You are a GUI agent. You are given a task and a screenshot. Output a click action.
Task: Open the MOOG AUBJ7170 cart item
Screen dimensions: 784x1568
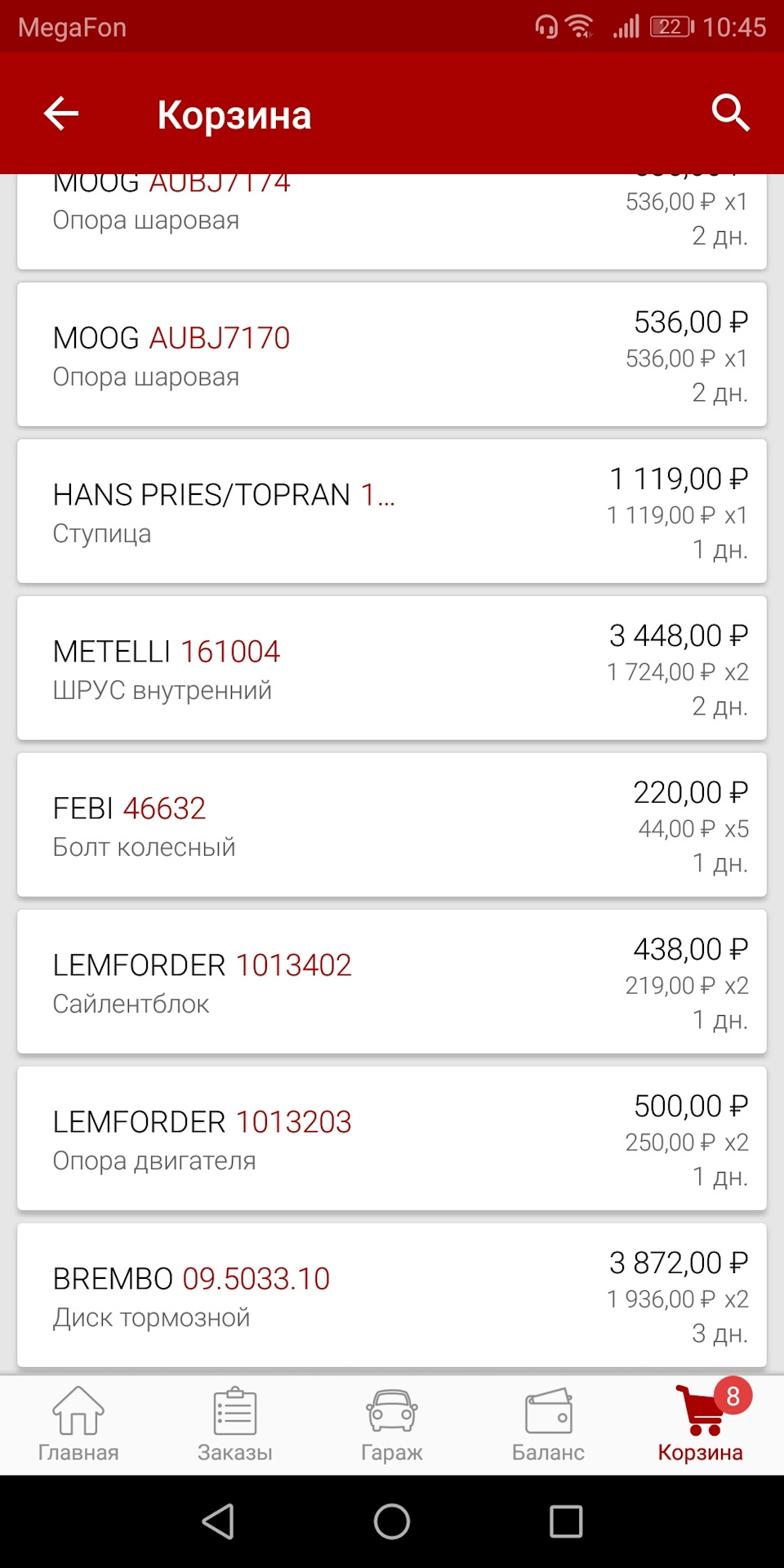pos(392,355)
